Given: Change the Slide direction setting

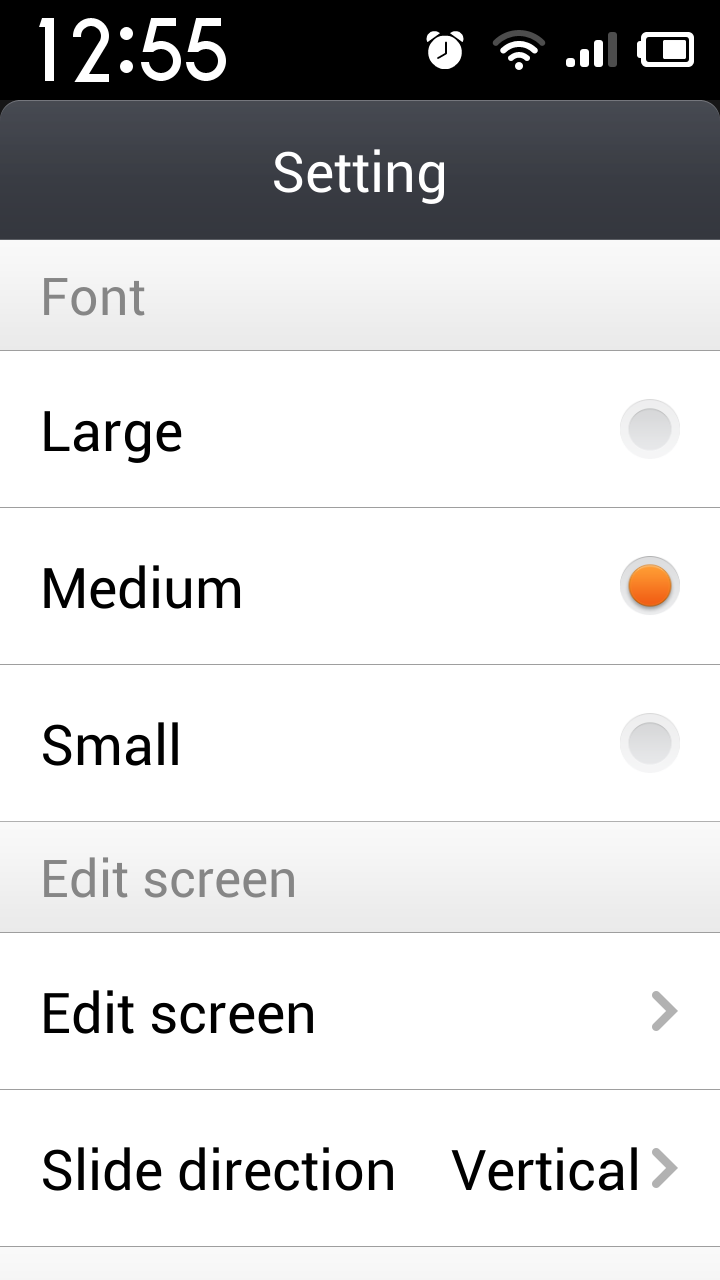Looking at the screenshot, I should pos(360,1169).
